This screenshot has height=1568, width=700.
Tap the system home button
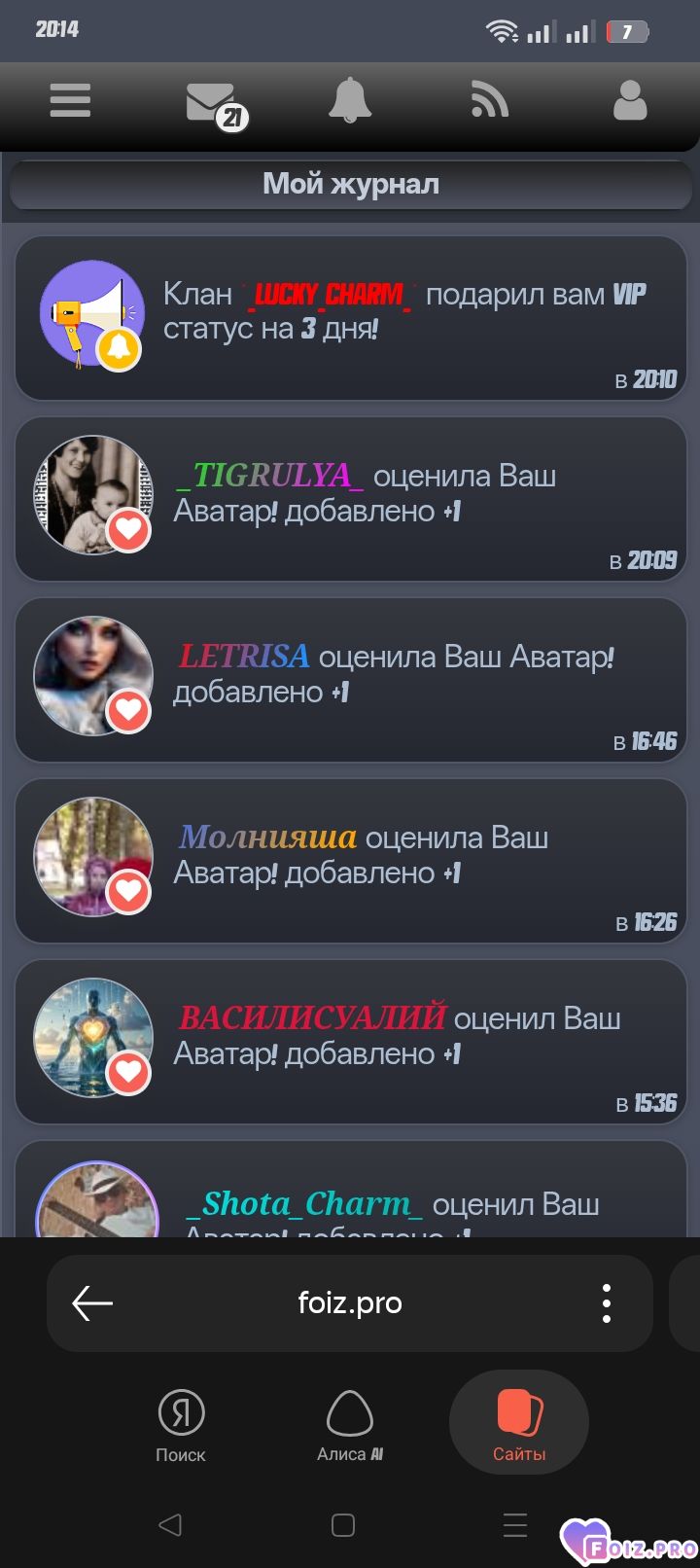343,1524
